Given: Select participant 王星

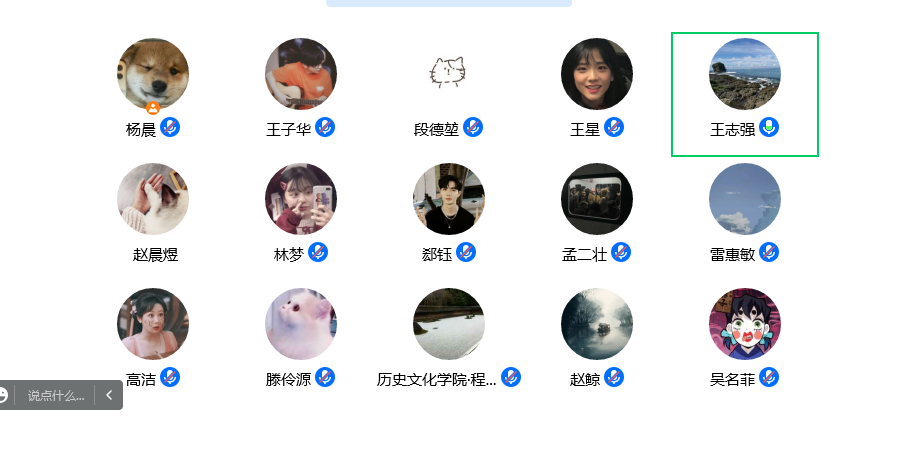Looking at the screenshot, I should pos(597,75).
